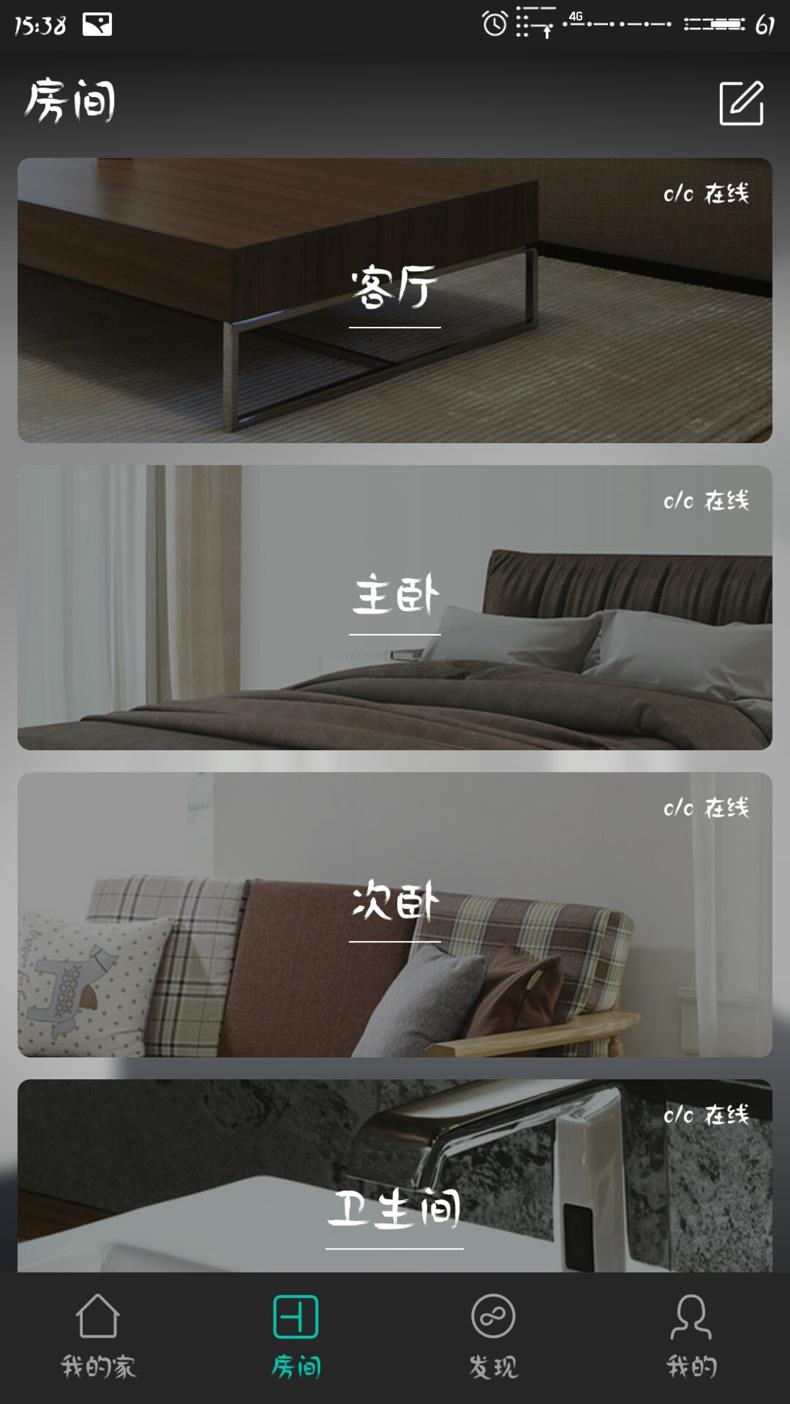This screenshot has height=1404, width=790.
Task: Open the 客厅 room card
Action: click(x=394, y=300)
